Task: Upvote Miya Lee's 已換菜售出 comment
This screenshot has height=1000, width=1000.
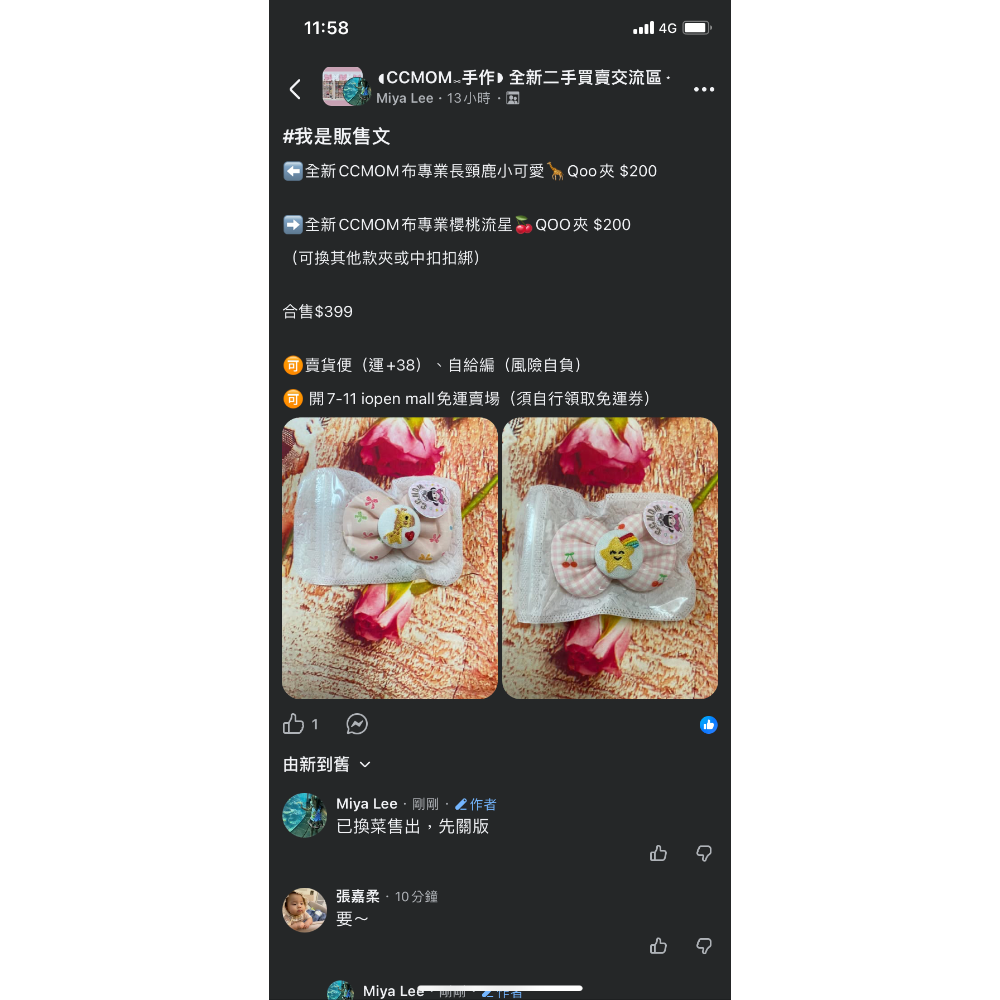Action: coord(658,853)
